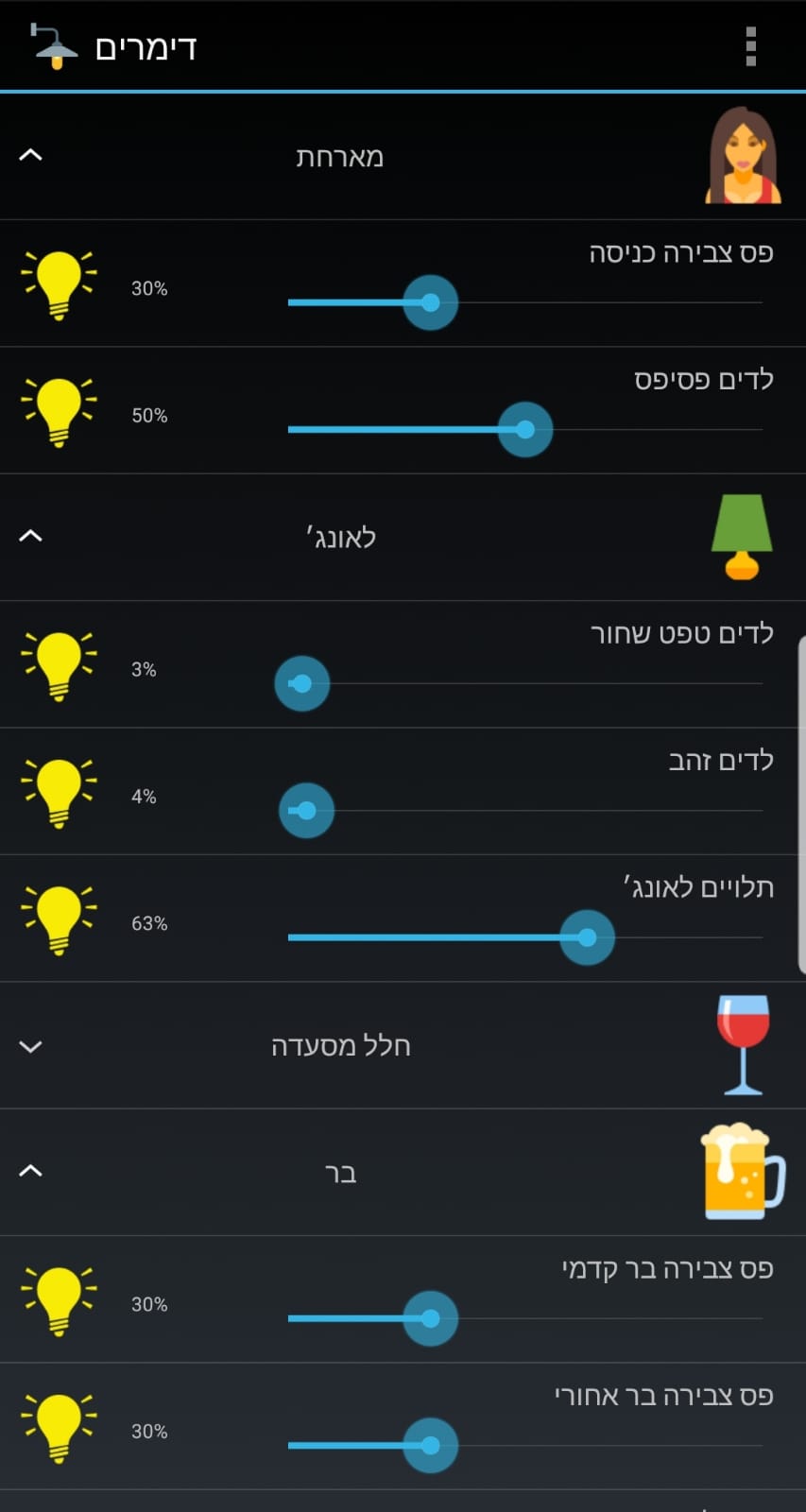
Task: Tap the לדים פסיפס dimmer slider
Action: pyautogui.click(x=525, y=429)
